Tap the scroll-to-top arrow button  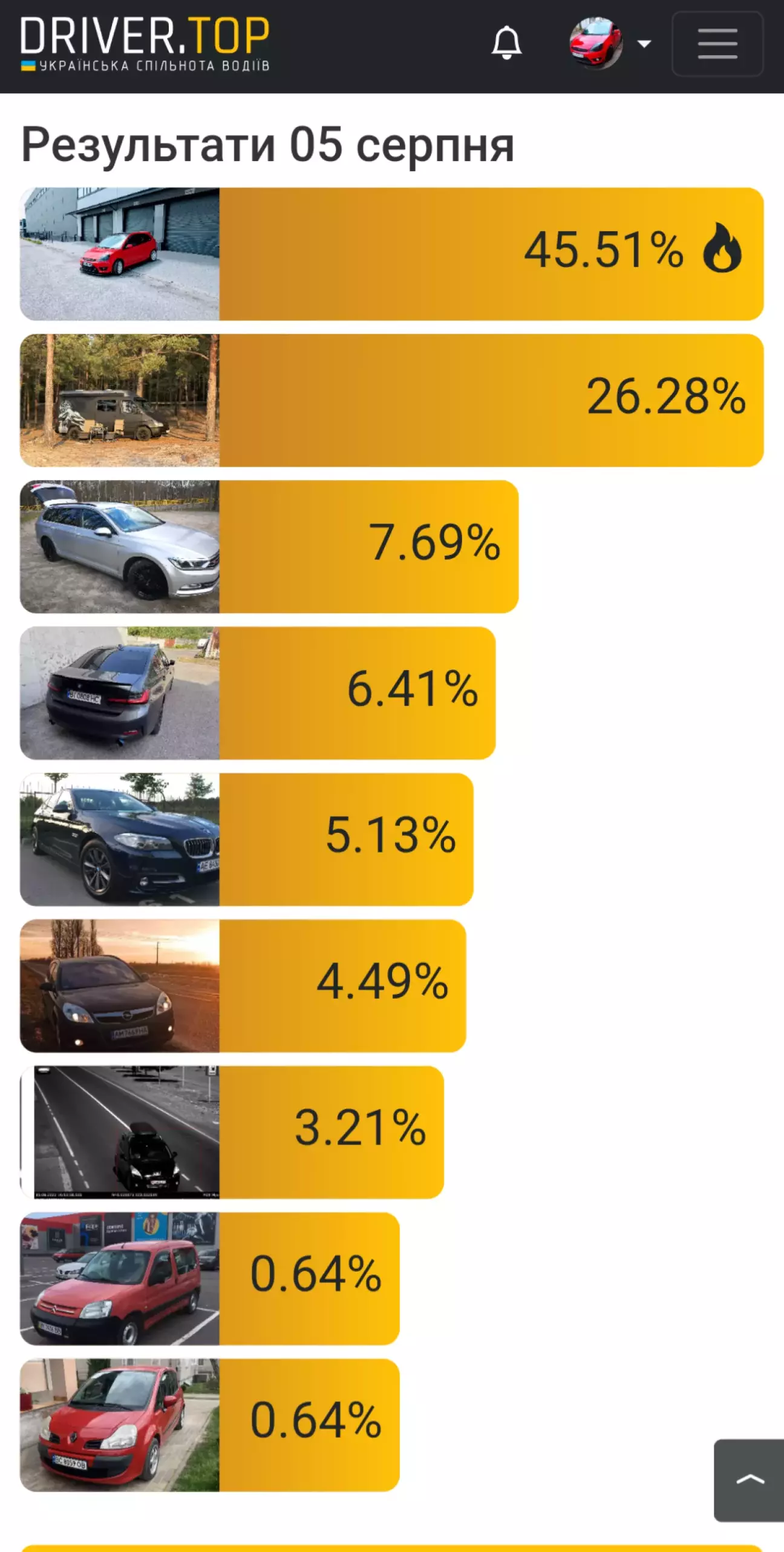coord(750,1480)
